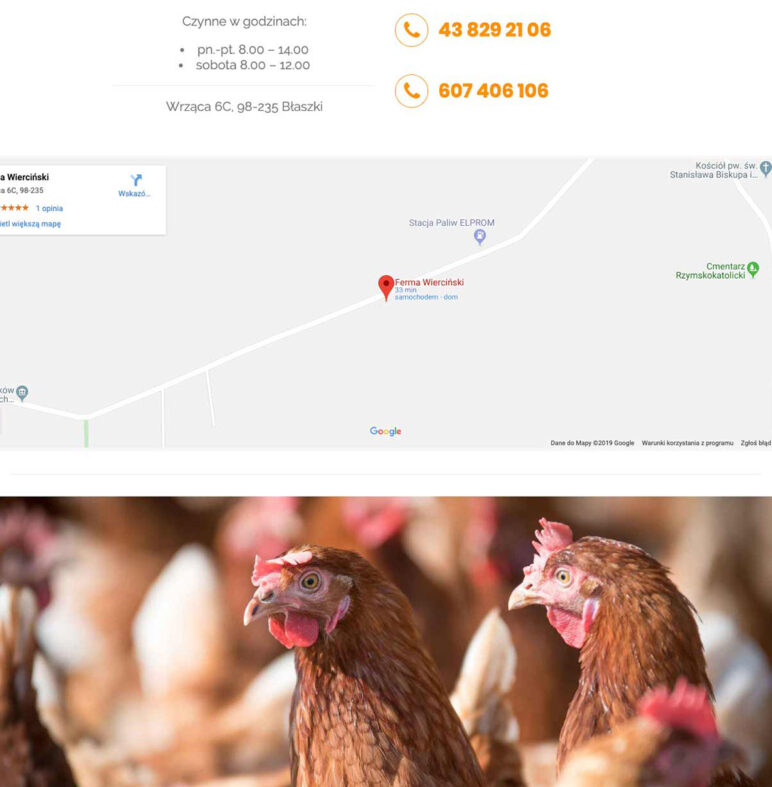772x787 pixels.
Task: Tap the Wyświetl większą mapę link
Action: coord(31,224)
